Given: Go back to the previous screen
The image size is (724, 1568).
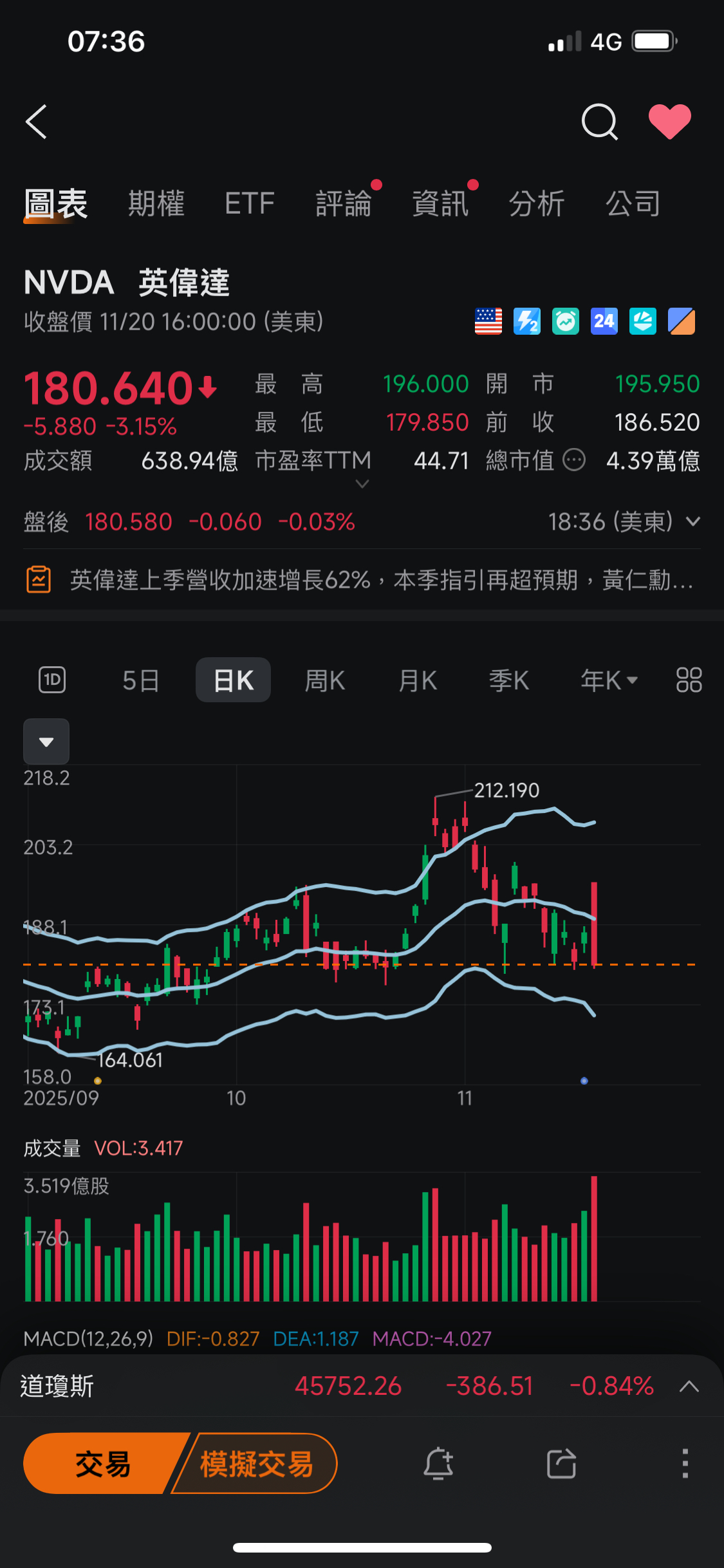Looking at the screenshot, I should click(x=37, y=122).
